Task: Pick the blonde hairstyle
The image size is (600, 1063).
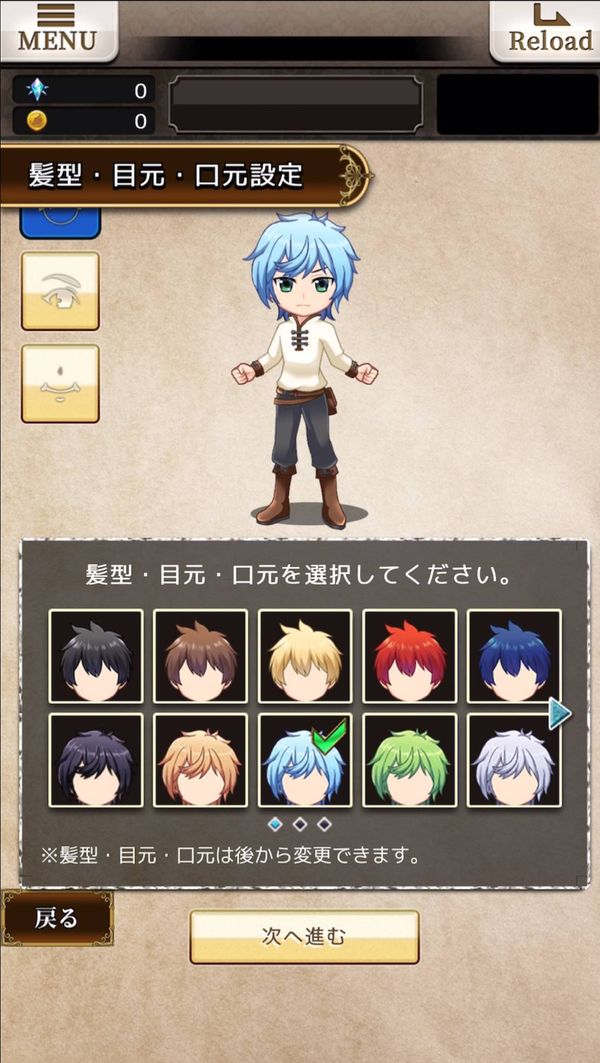Action: (x=305, y=656)
